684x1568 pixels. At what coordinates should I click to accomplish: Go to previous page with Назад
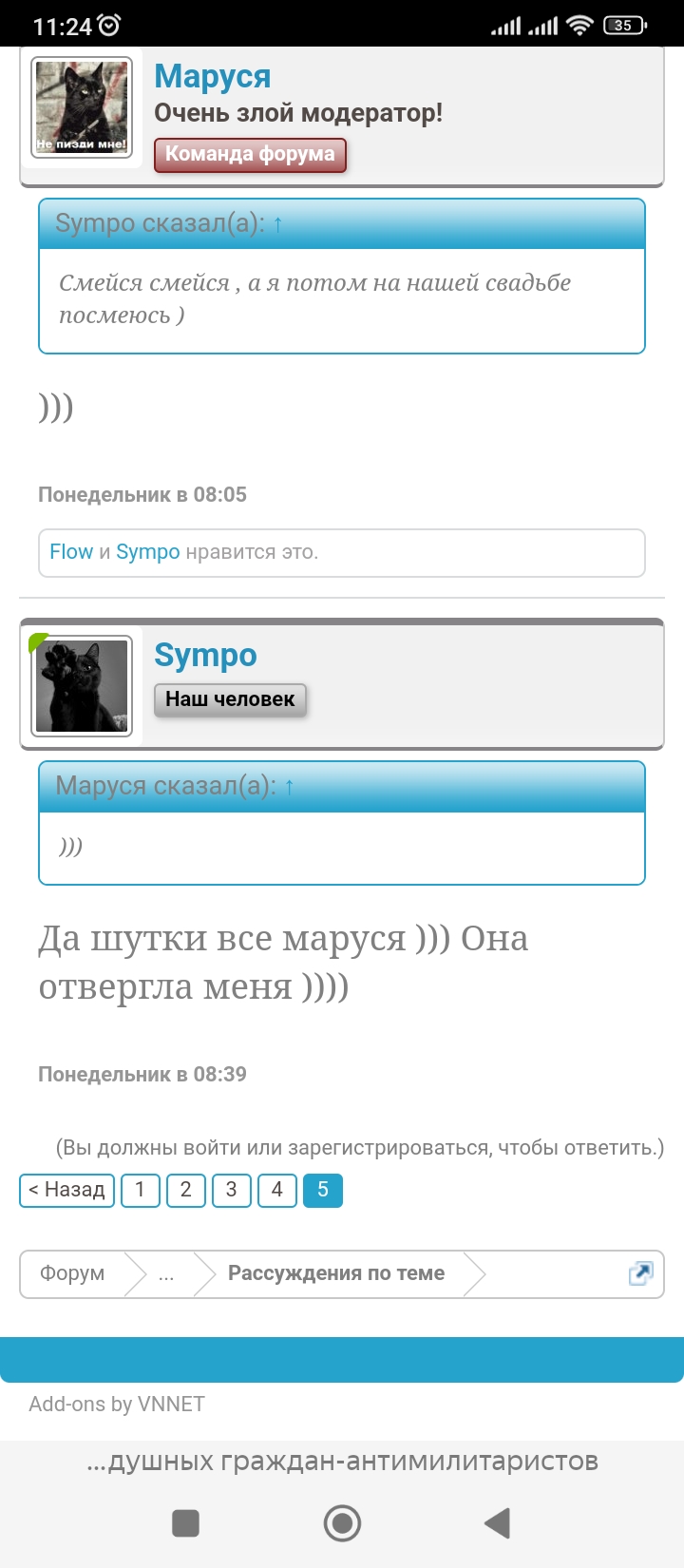pyautogui.click(x=66, y=1190)
